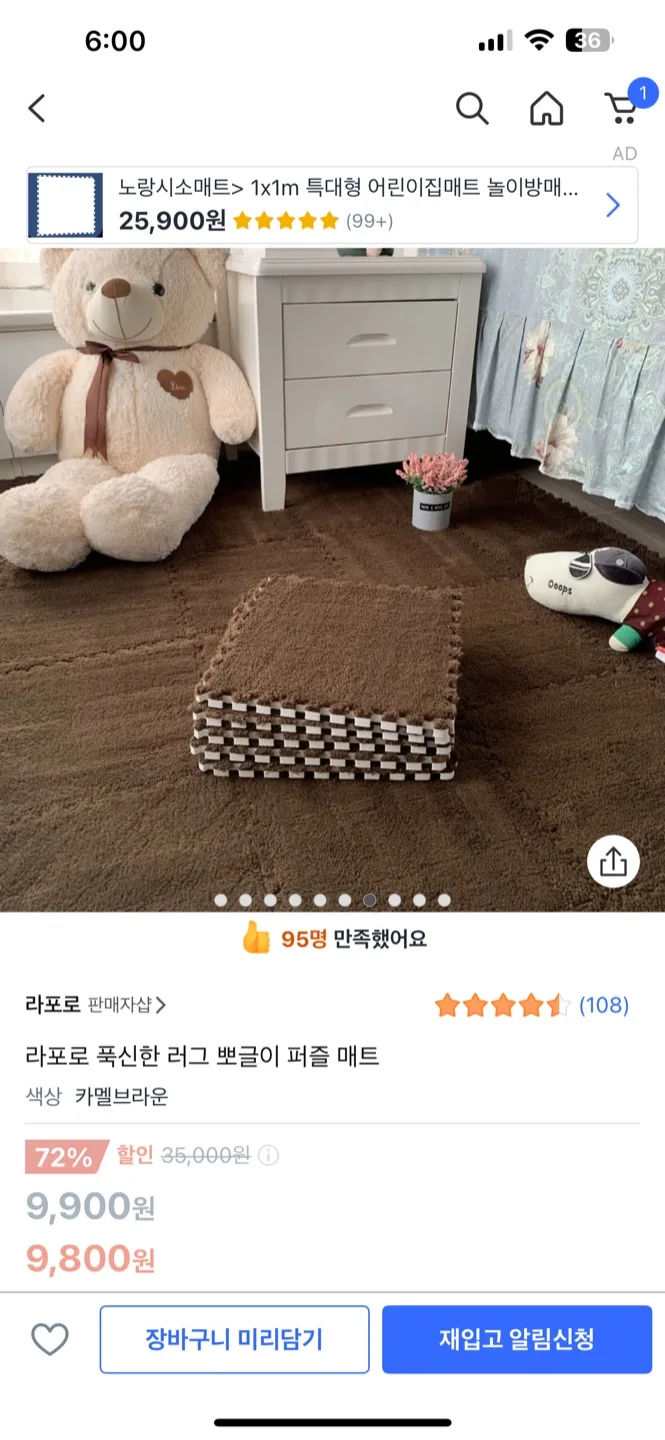Screen dimensions: 665x1440
Task: Visit the 라포로 판매자샵 seller shop
Action: point(96,1005)
